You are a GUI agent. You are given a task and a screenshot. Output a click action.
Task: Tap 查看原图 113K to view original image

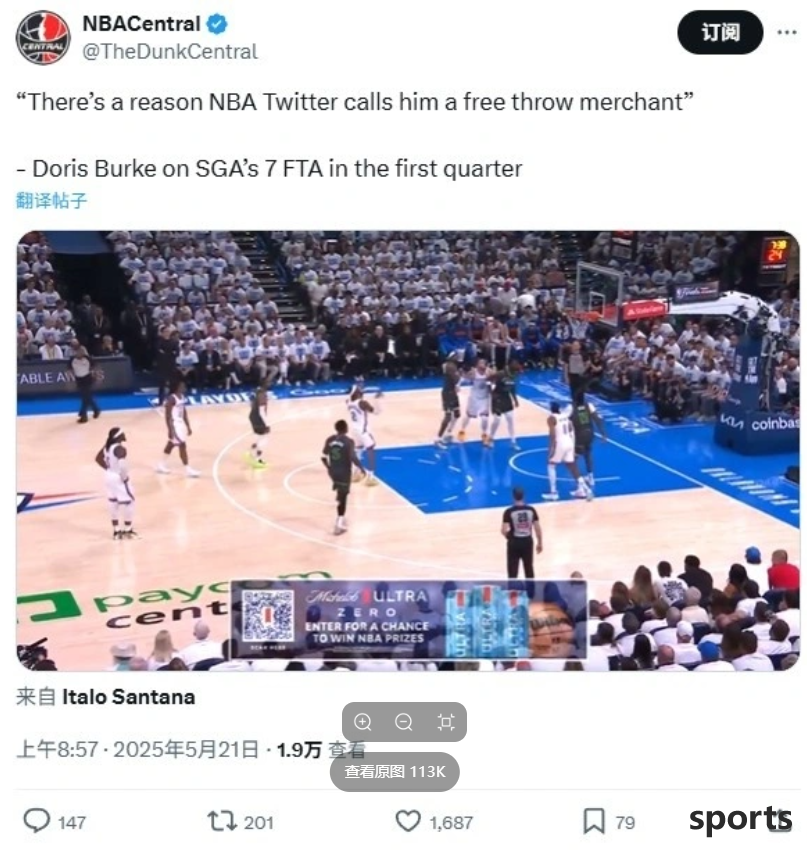395,772
